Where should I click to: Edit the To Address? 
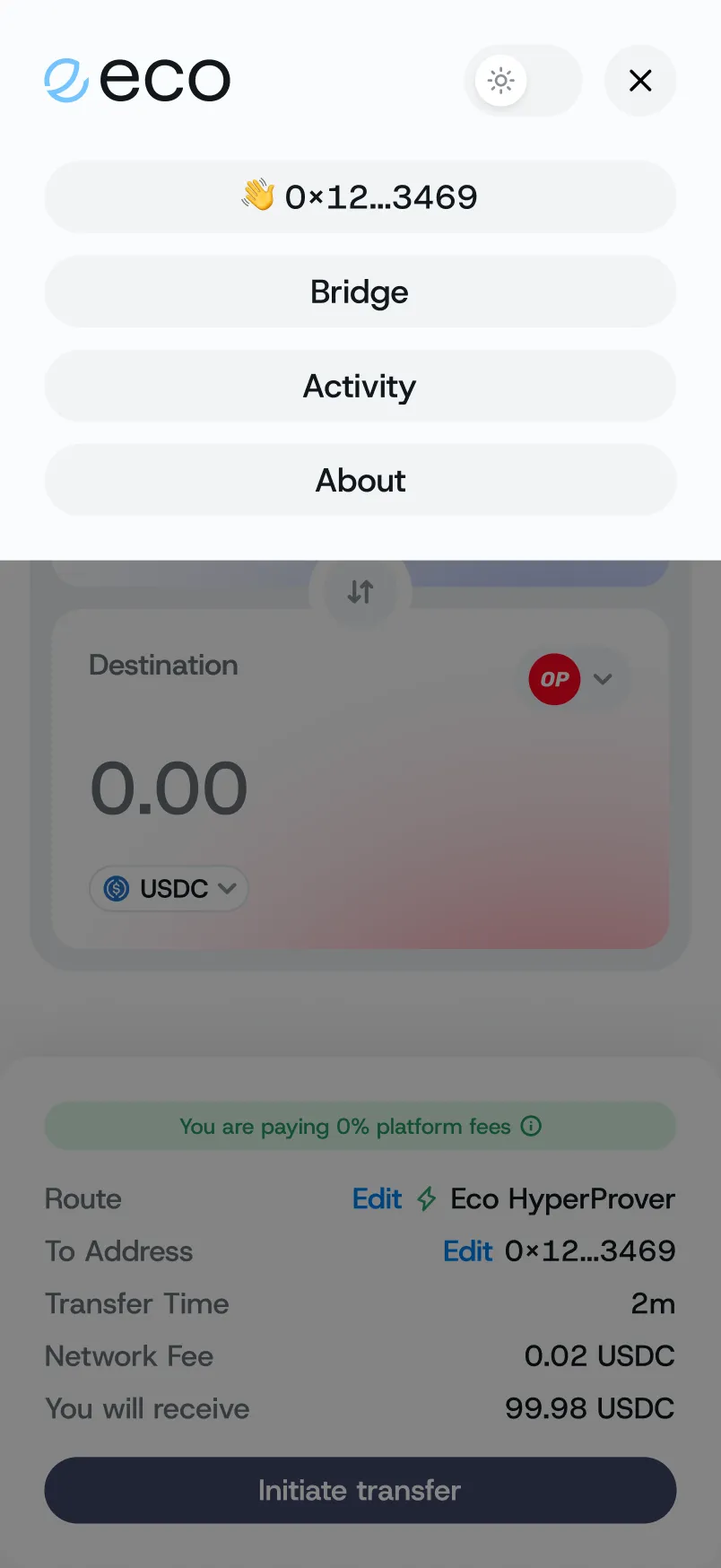pos(467,1251)
